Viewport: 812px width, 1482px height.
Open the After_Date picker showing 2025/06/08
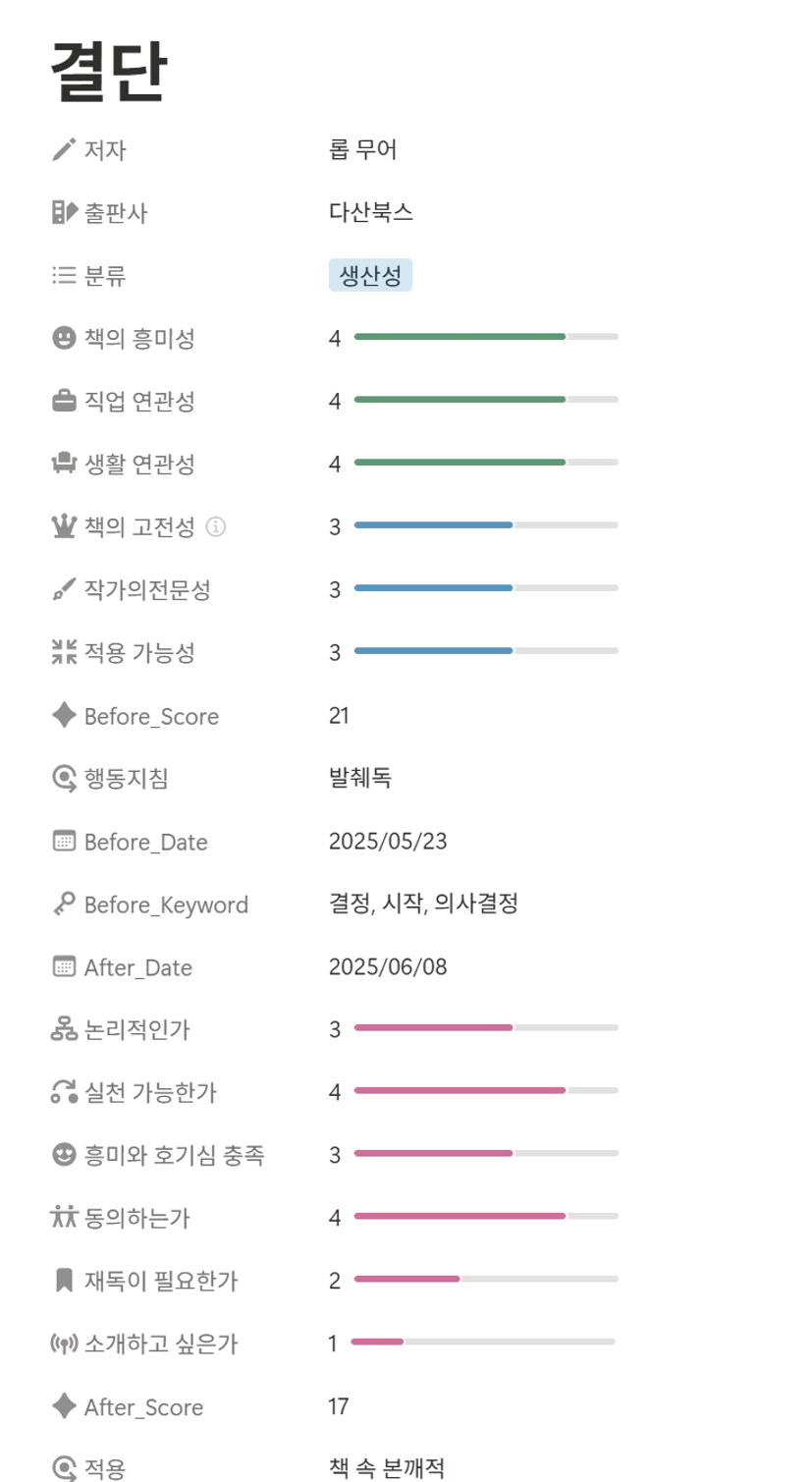[x=388, y=967]
